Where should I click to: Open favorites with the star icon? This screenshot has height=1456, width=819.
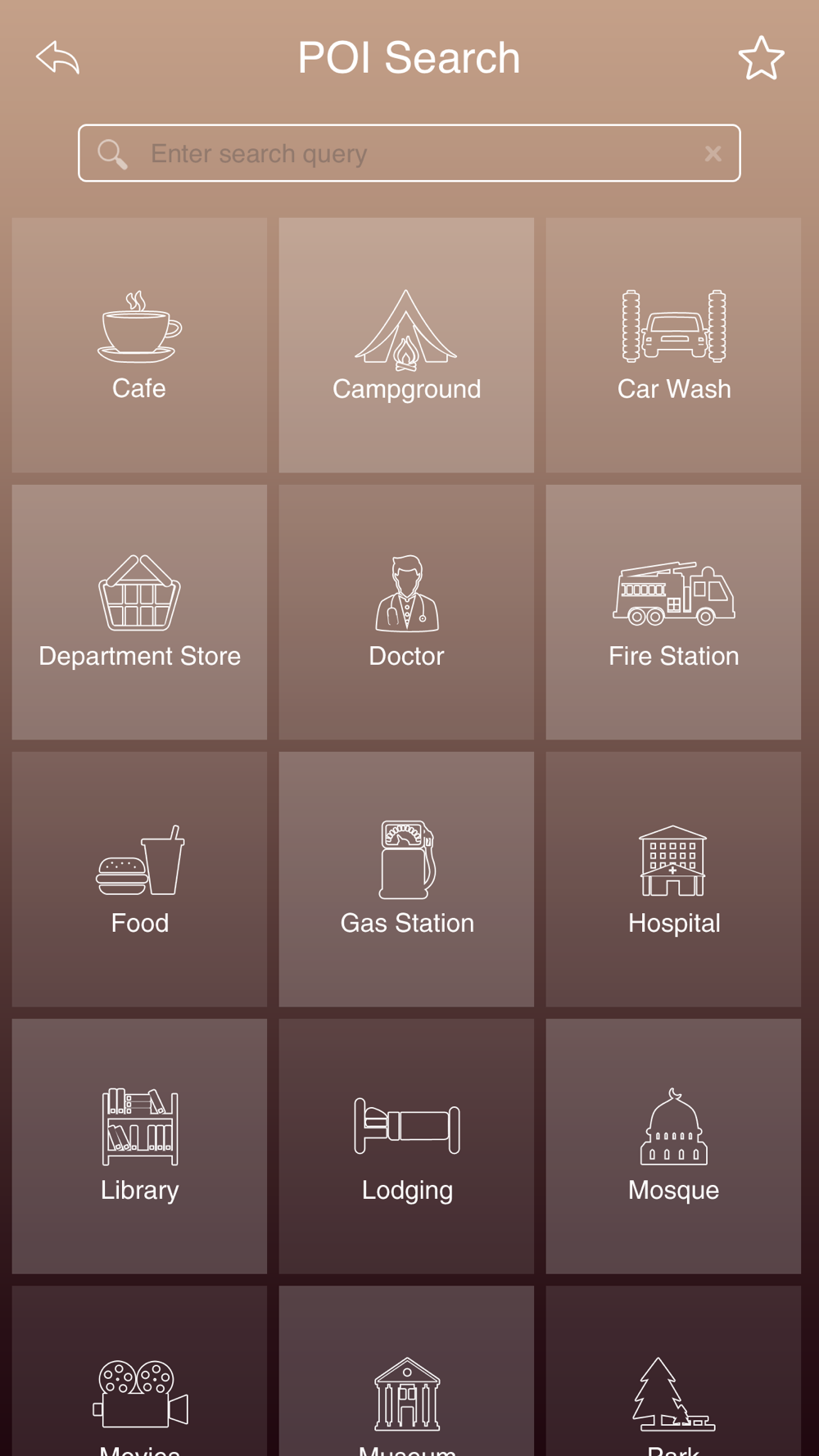(x=761, y=58)
